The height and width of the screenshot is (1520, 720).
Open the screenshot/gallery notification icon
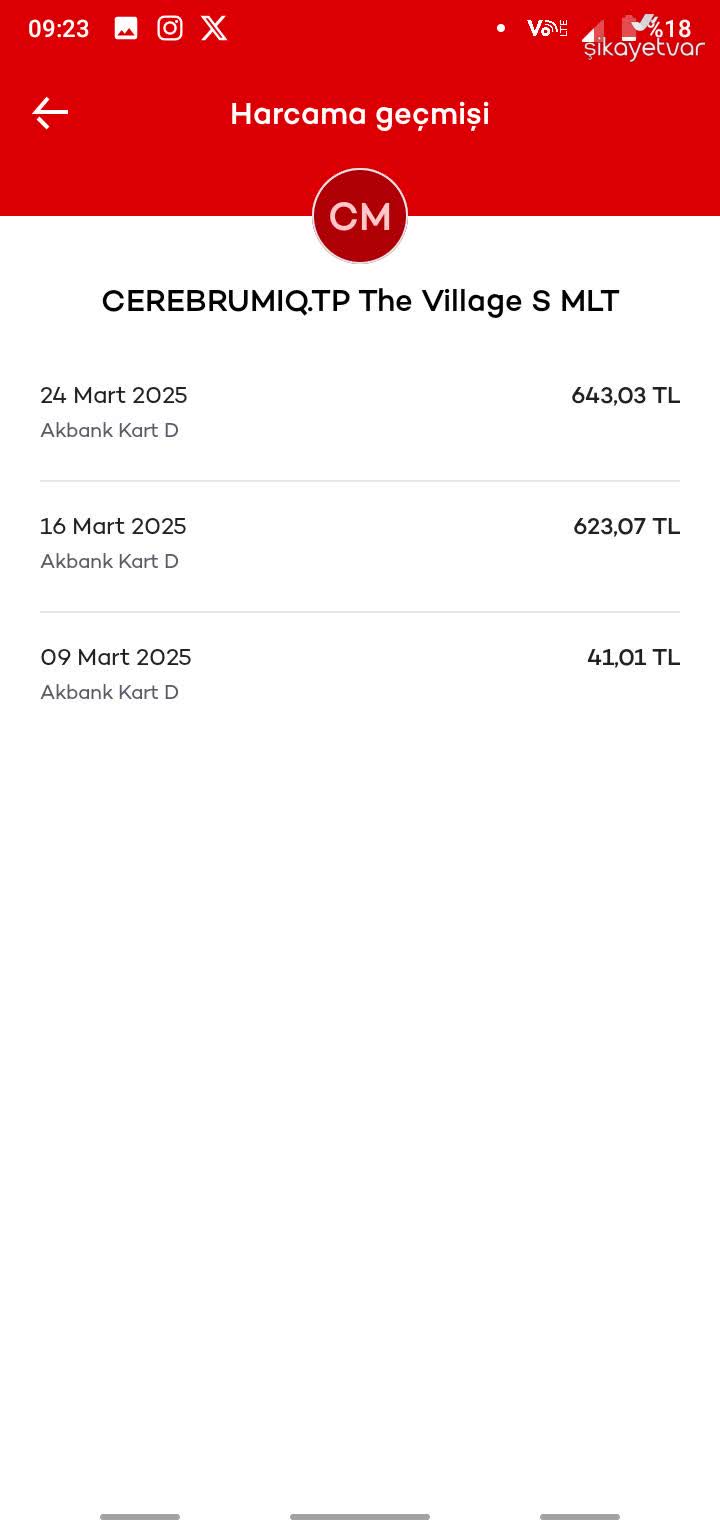point(126,28)
